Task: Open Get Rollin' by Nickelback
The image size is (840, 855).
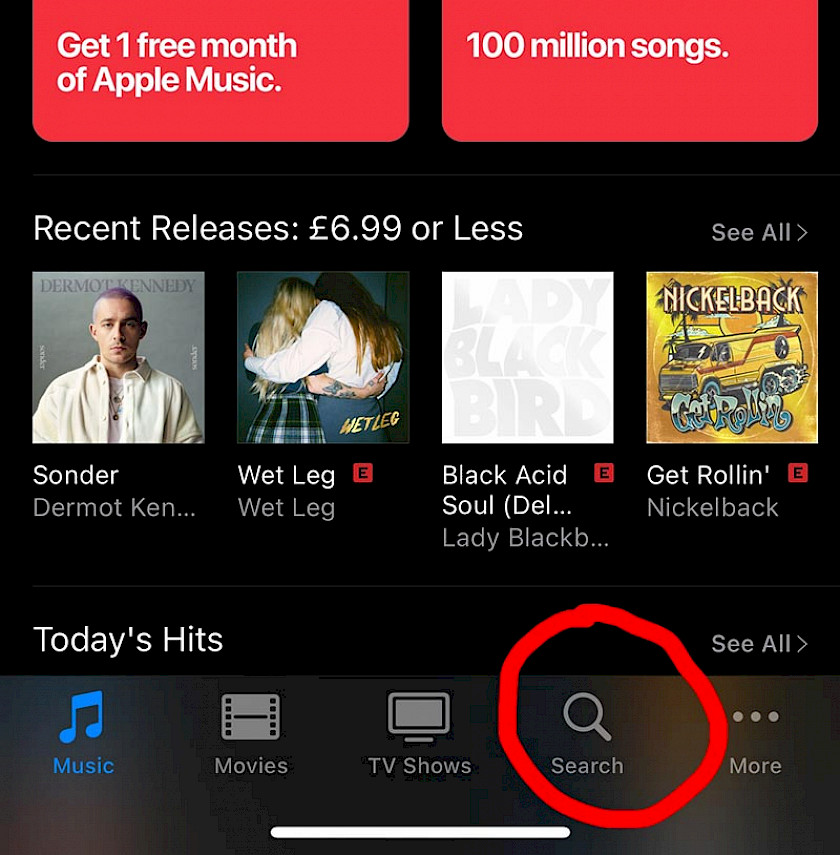Action: [x=732, y=357]
